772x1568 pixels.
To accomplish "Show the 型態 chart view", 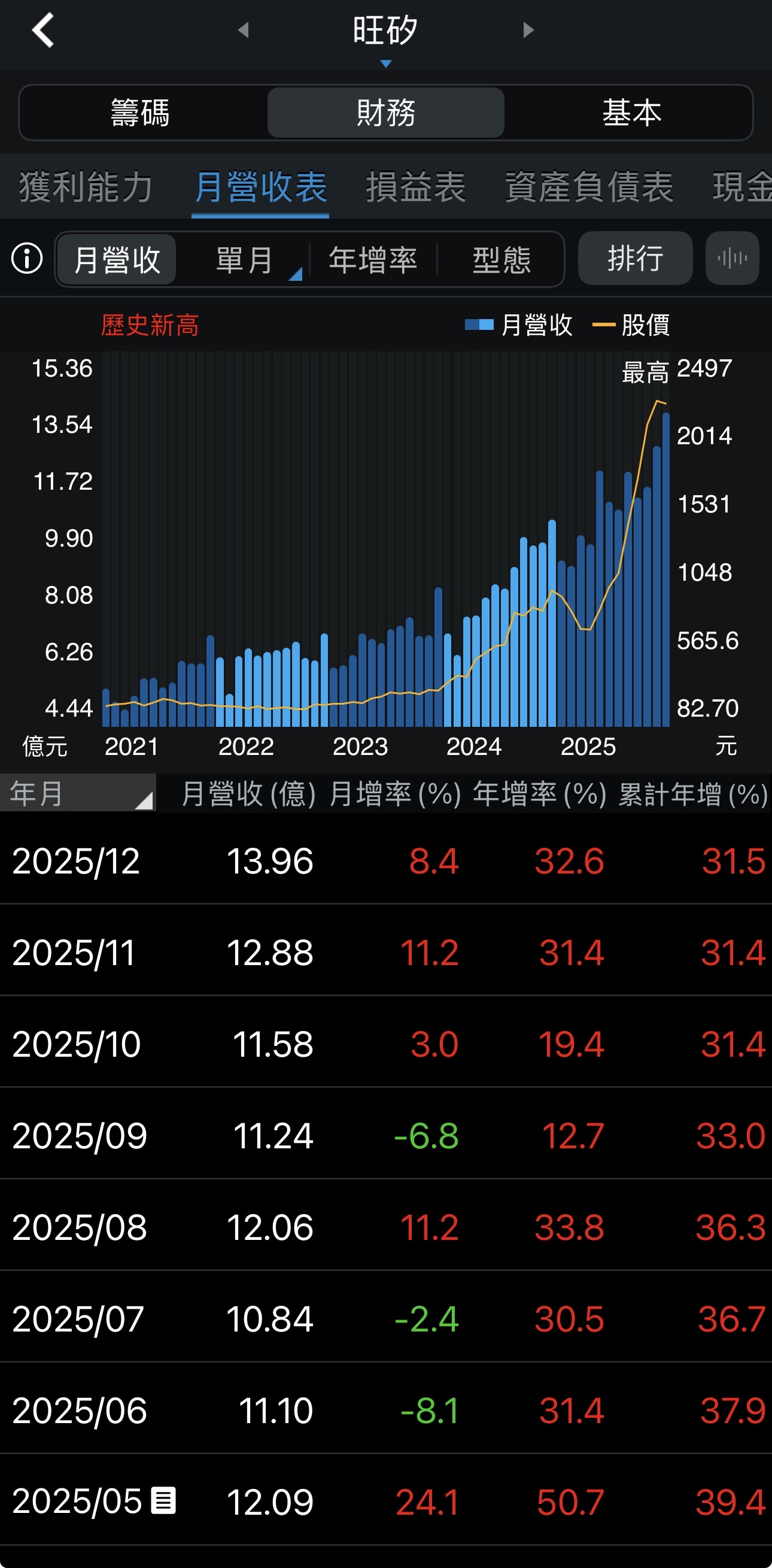I will [502, 260].
